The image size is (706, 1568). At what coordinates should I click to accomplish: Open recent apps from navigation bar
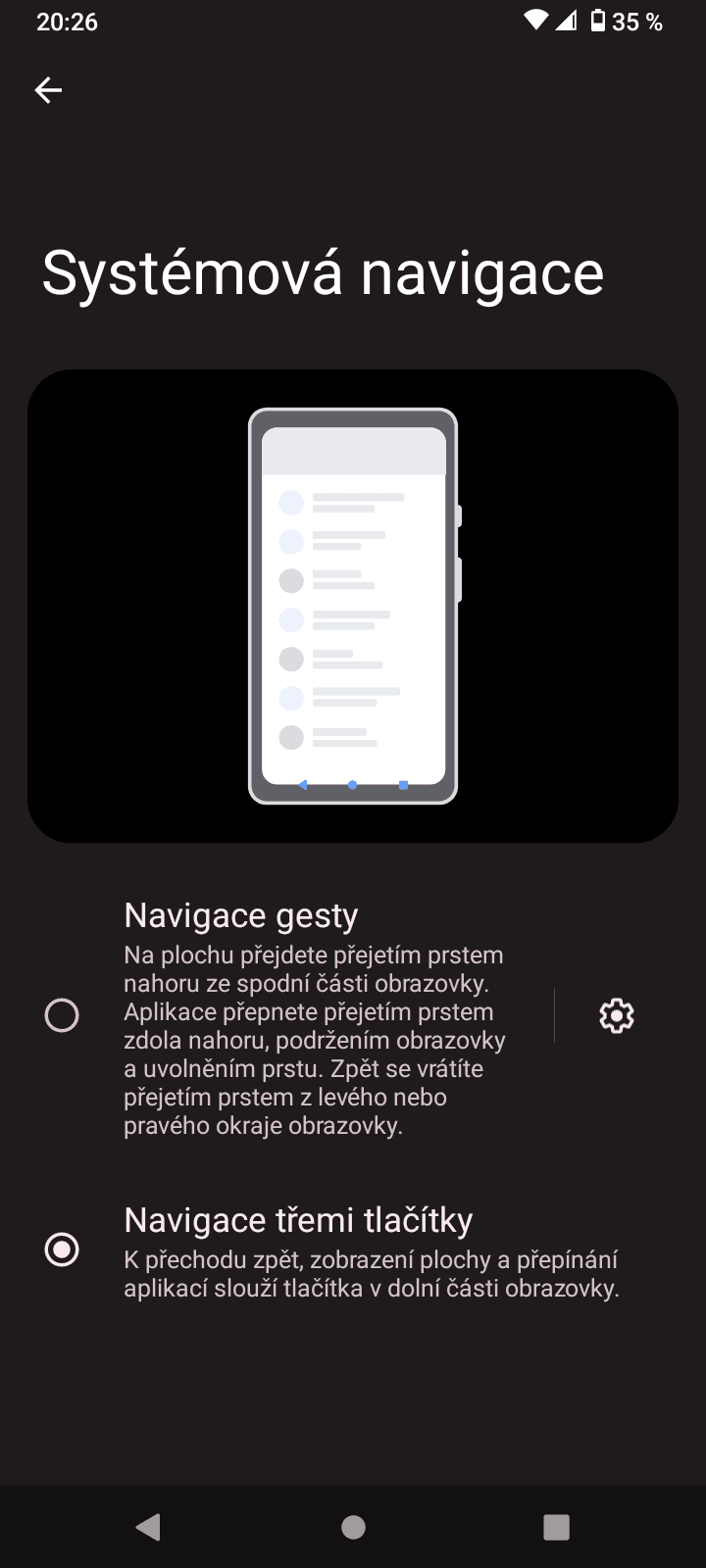556,1527
